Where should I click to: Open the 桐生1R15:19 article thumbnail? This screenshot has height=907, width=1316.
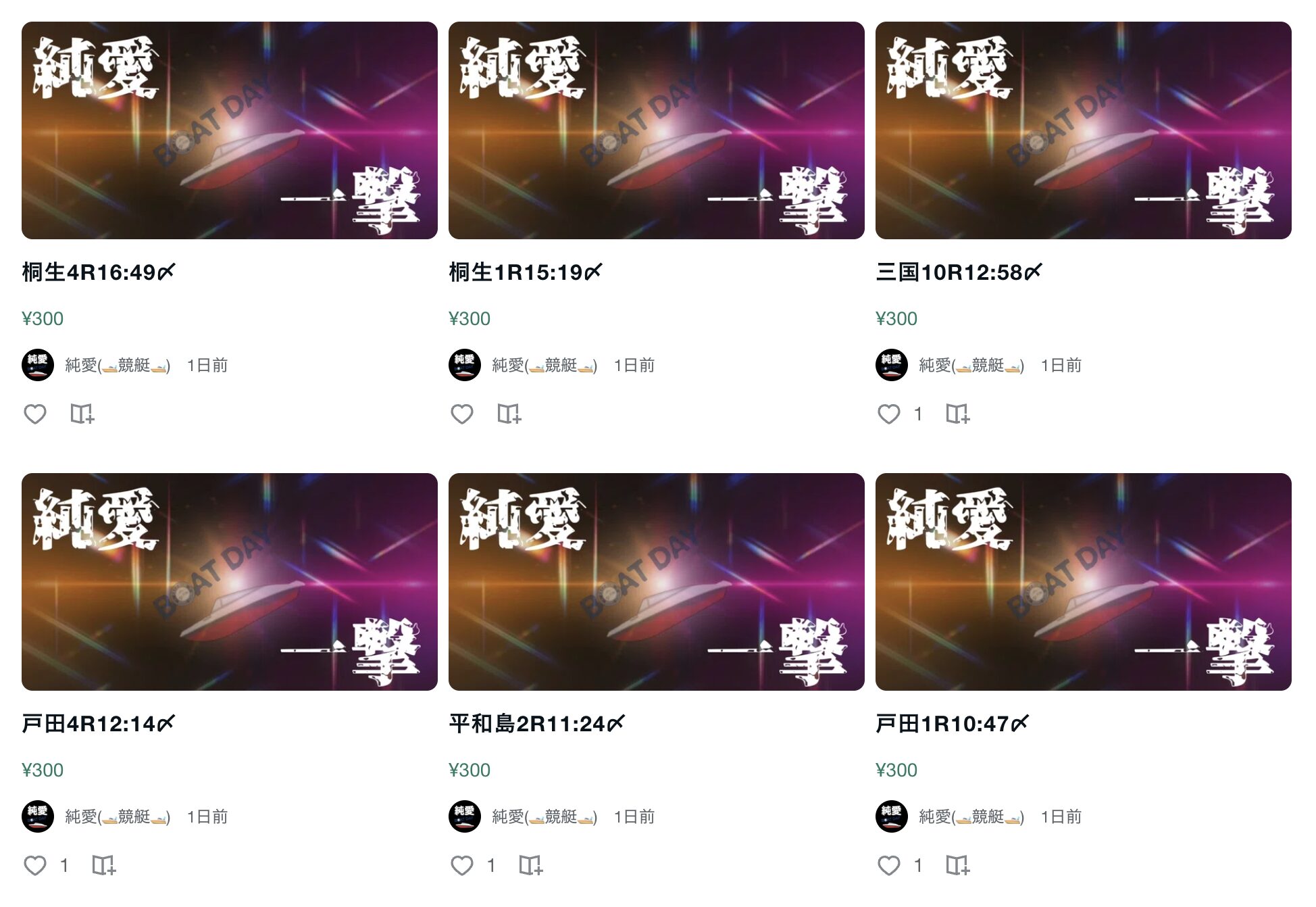[656, 130]
